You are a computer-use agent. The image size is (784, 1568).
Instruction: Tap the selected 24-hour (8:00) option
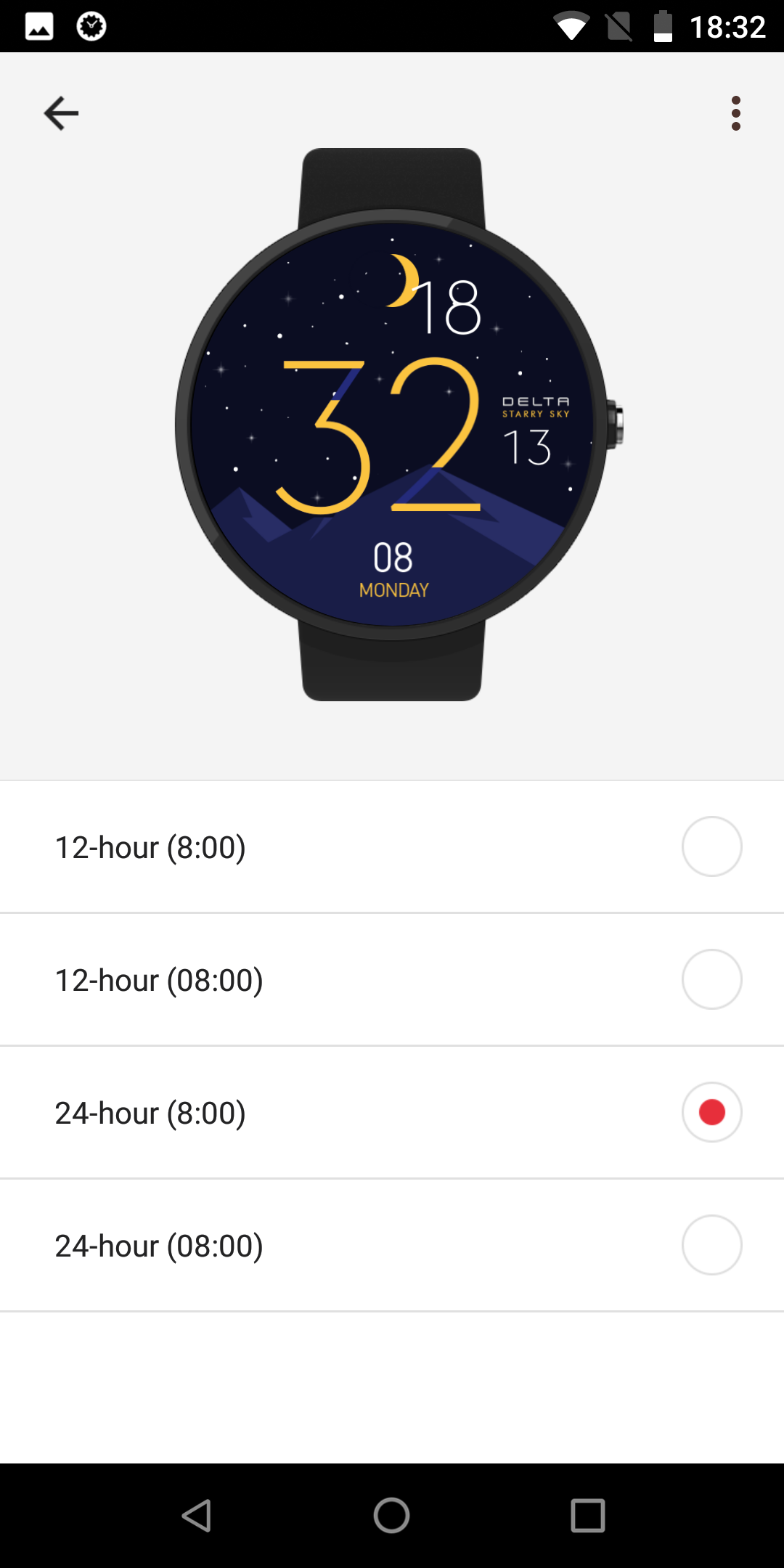392,1113
